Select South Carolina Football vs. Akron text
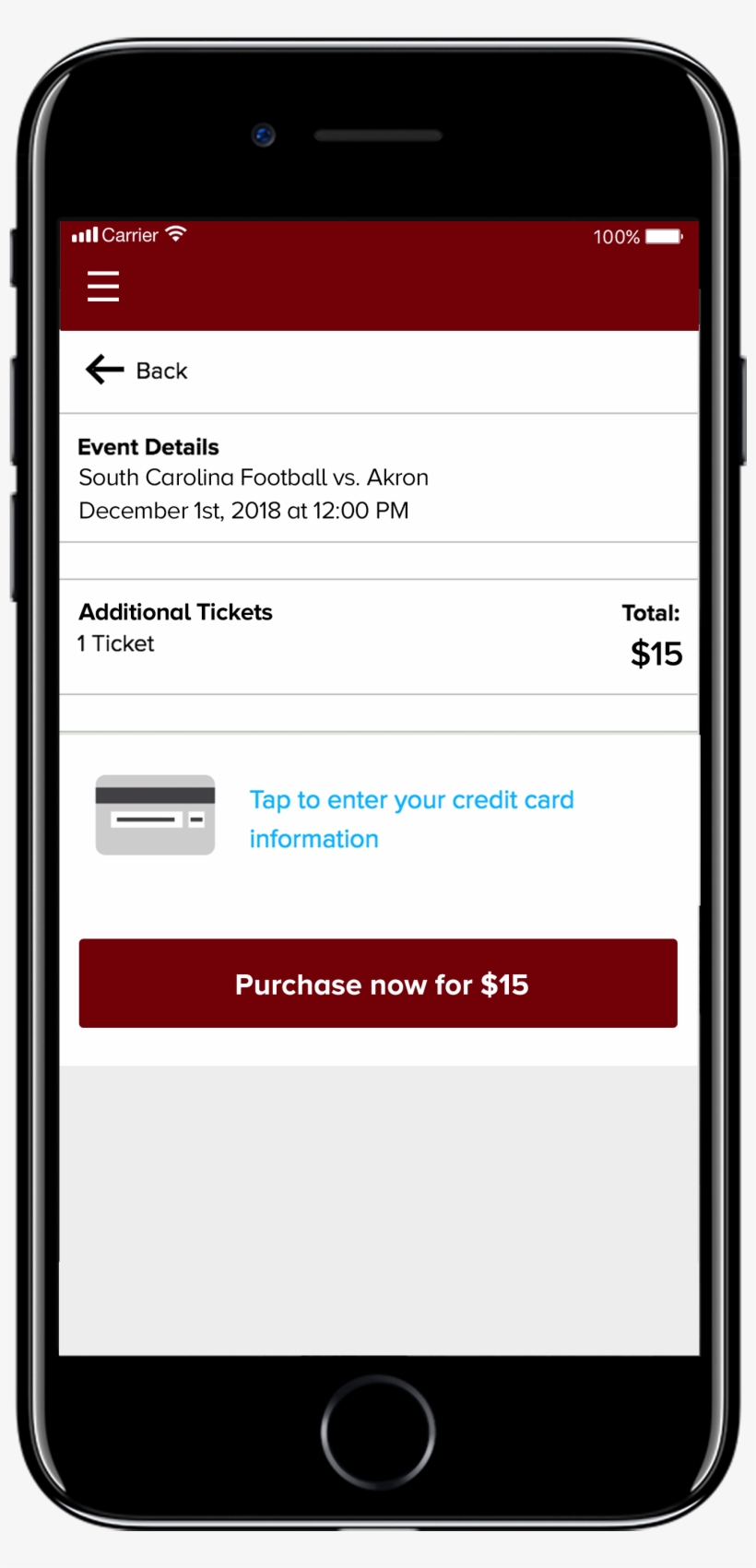The image size is (756, 1568). 253,477
